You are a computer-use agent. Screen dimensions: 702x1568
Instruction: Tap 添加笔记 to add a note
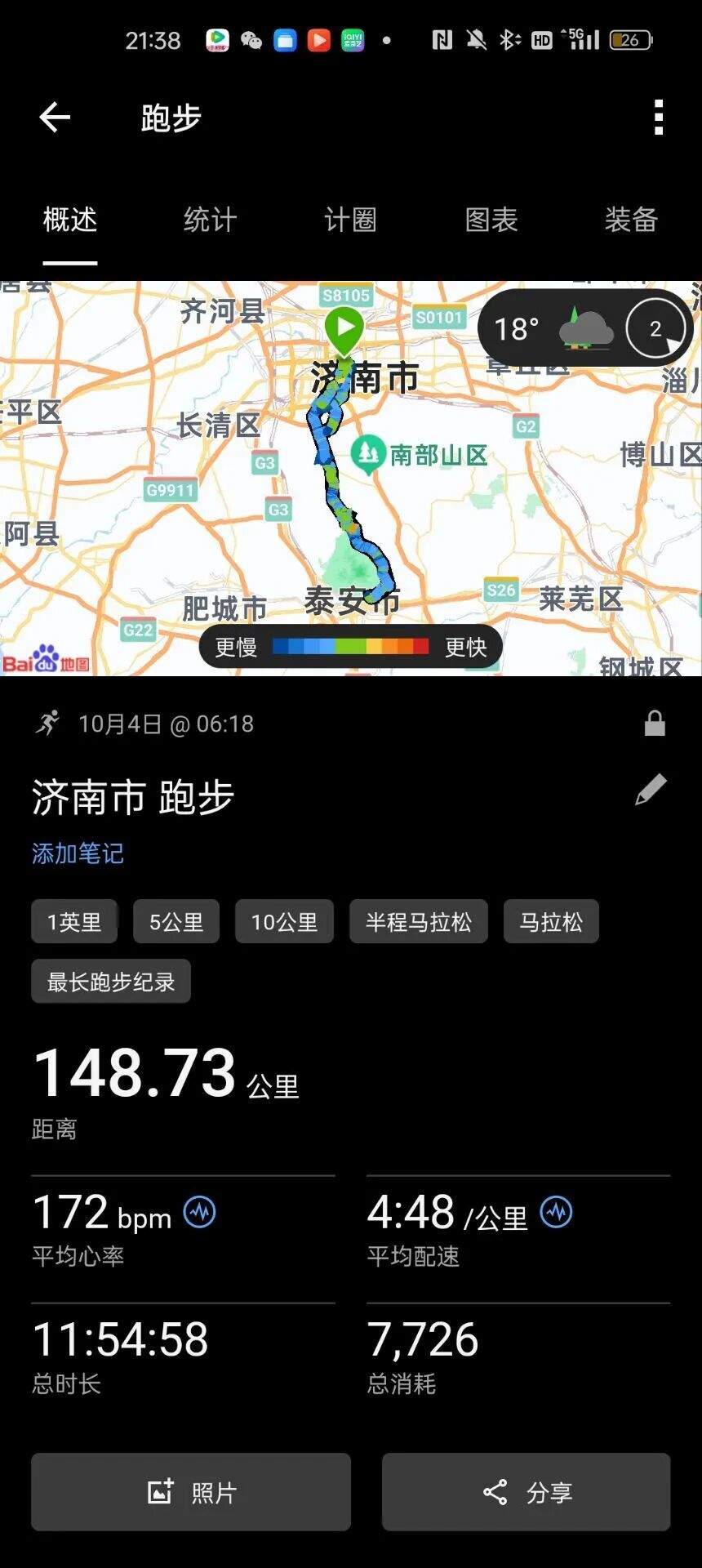pos(78,853)
